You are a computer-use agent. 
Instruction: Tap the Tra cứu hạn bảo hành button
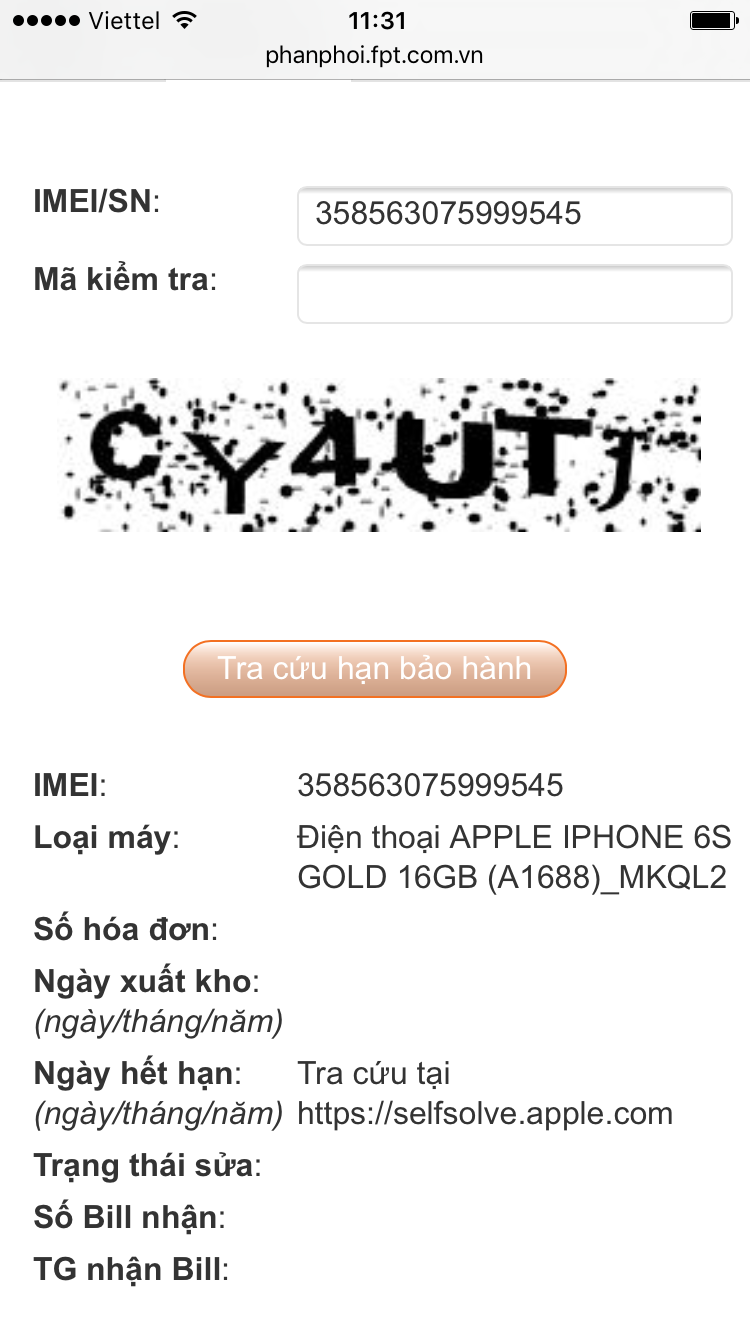click(375, 668)
